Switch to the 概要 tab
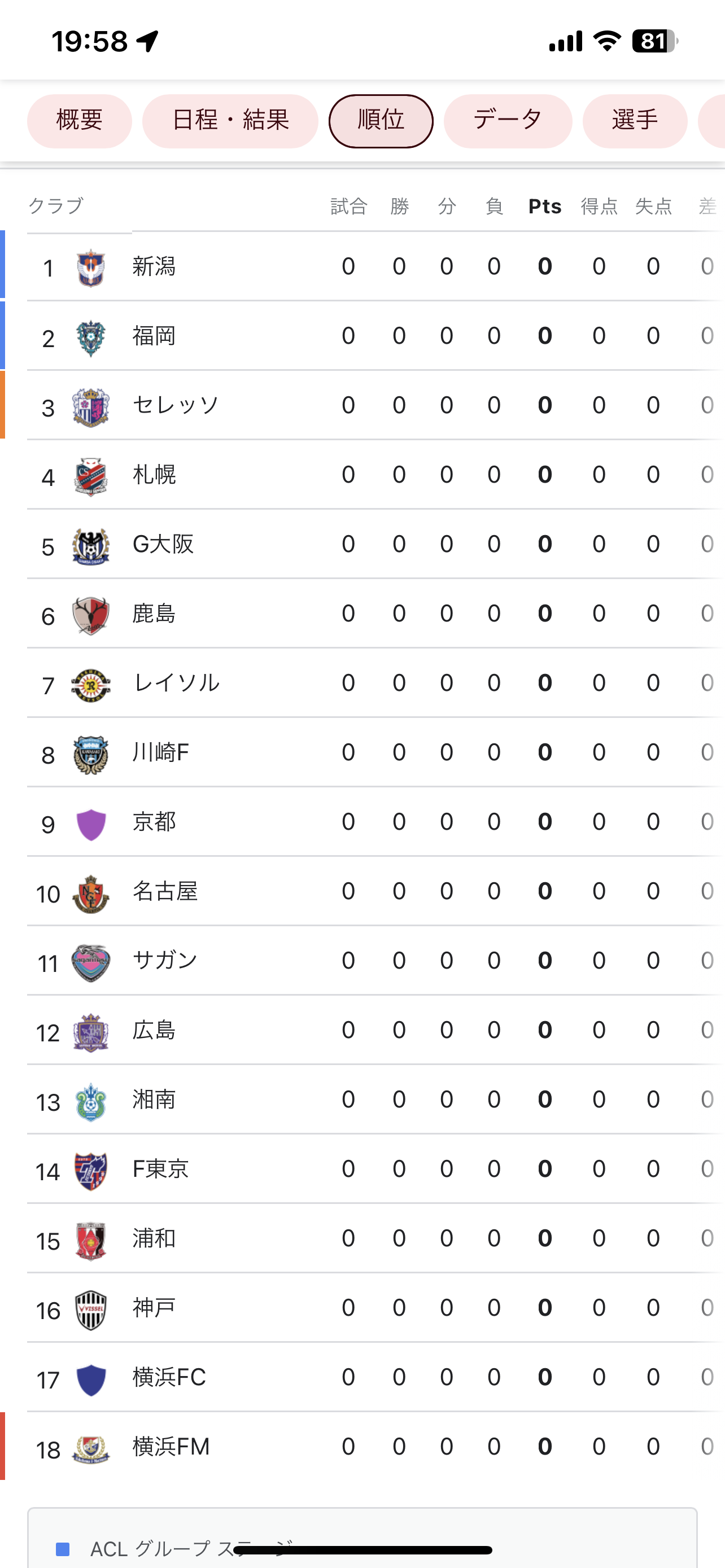This screenshot has height=1568, width=725. tap(79, 121)
